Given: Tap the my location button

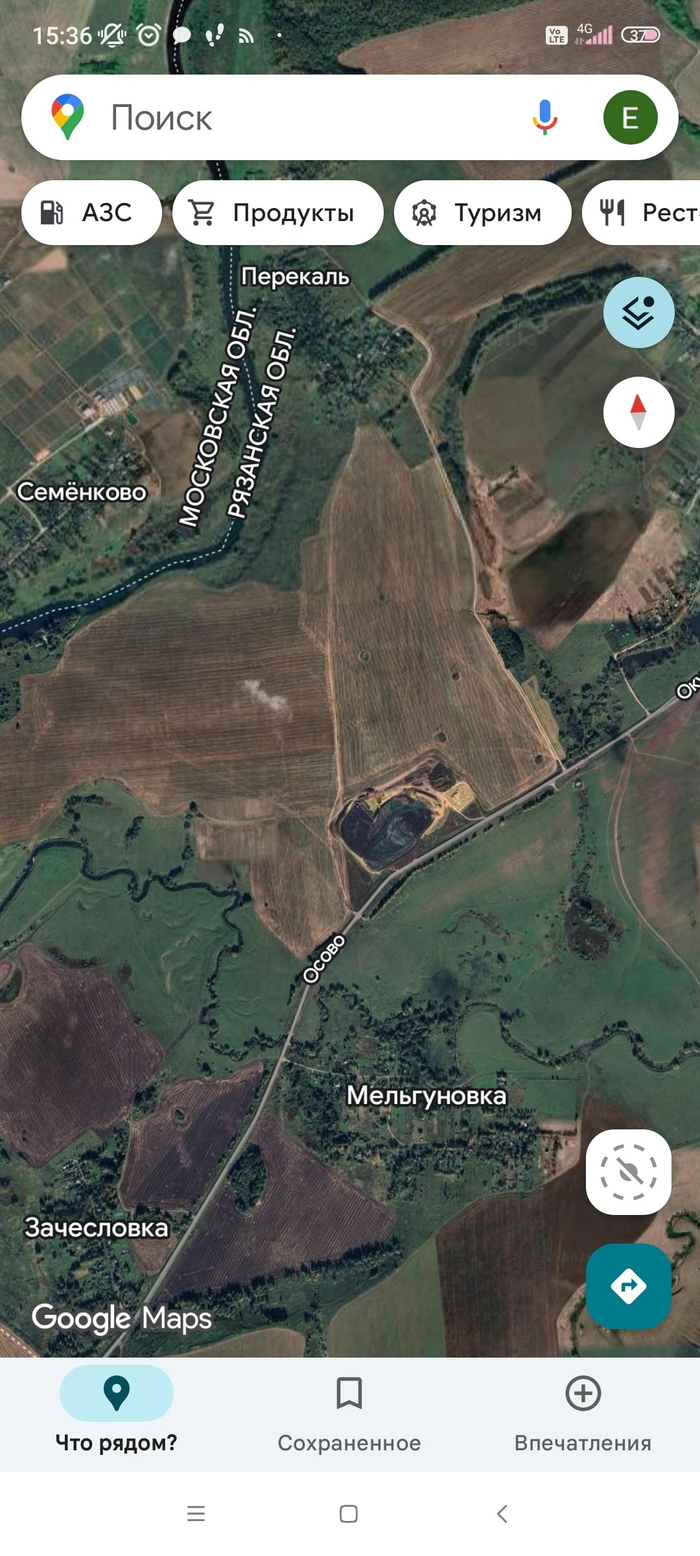Looking at the screenshot, I should 628,1172.
